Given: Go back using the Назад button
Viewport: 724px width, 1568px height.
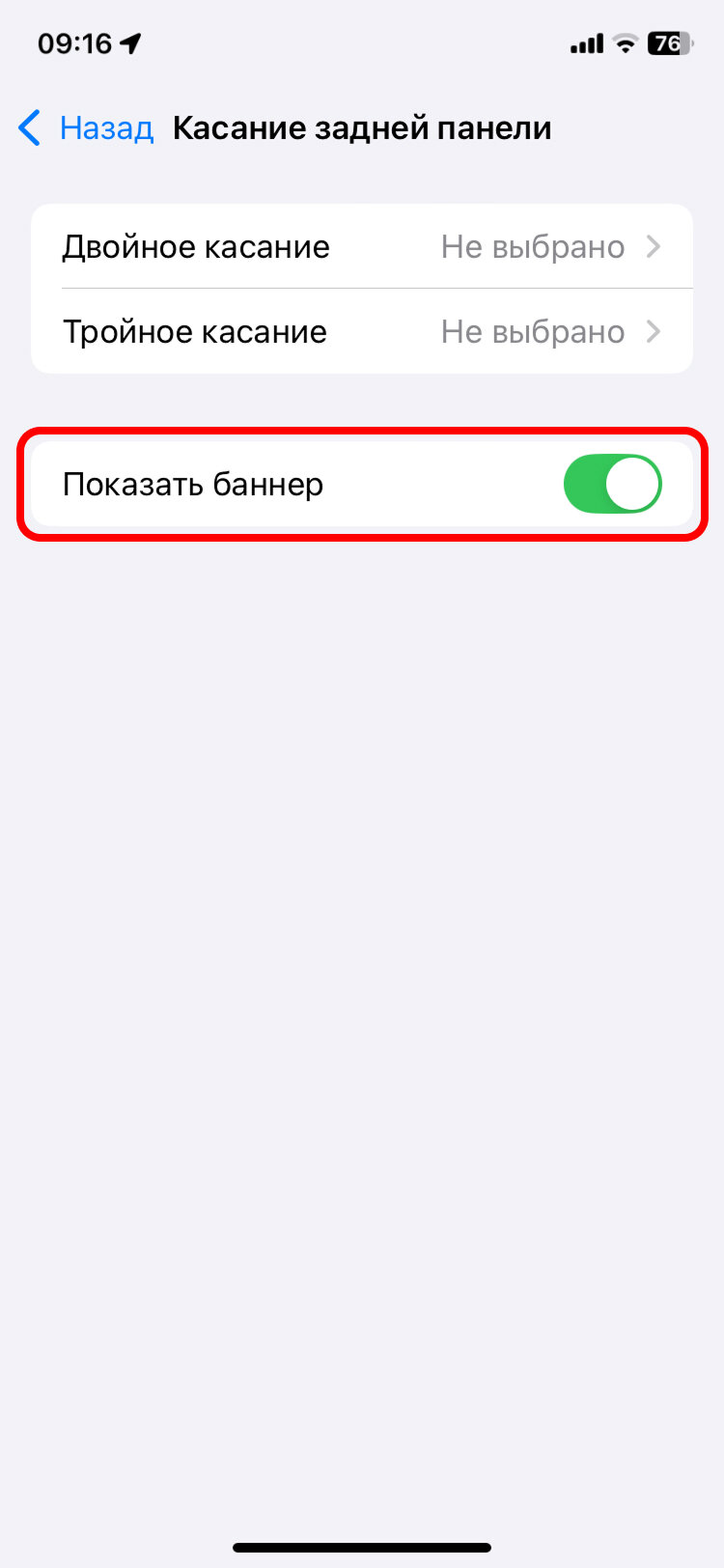Looking at the screenshot, I should click(x=86, y=127).
